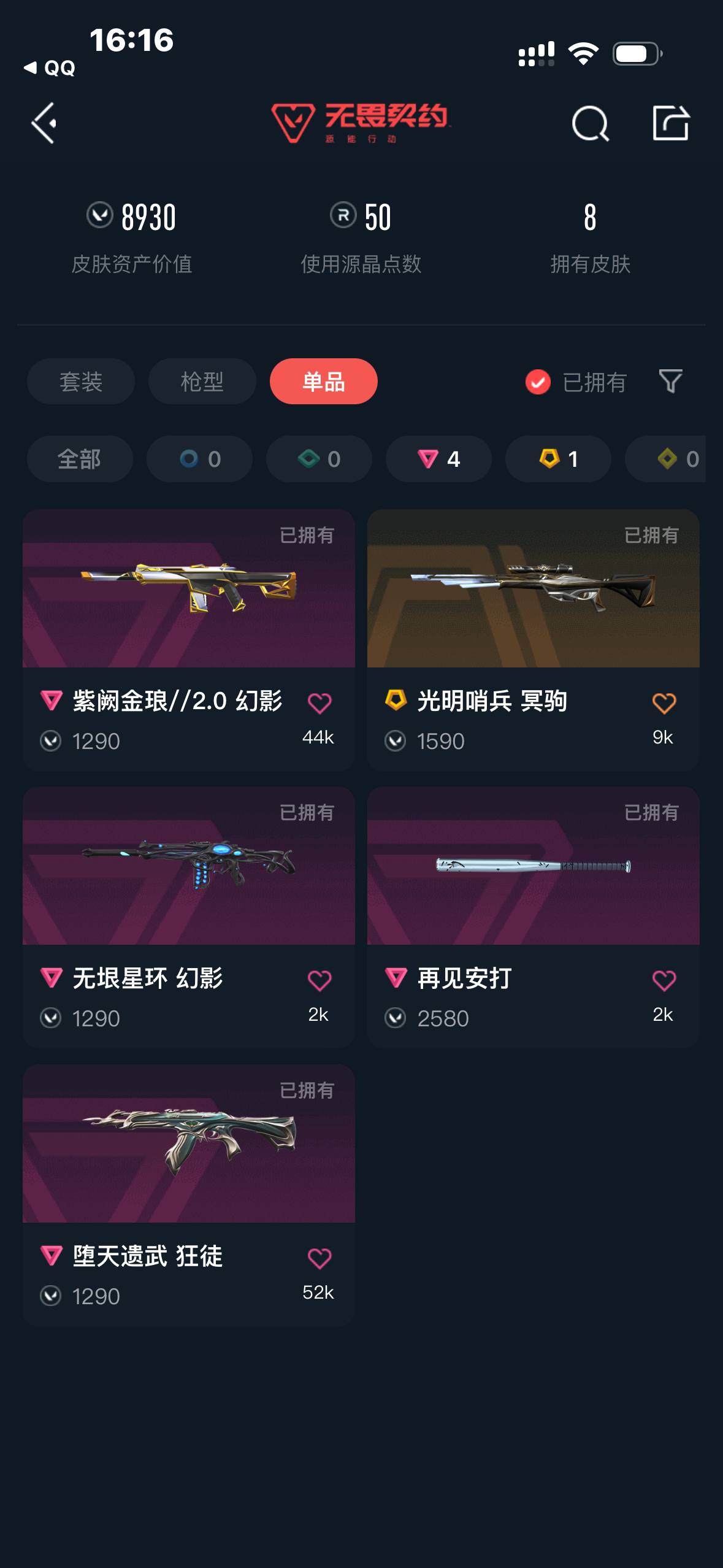The image size is (723, 1568).
Task: Switch to the 枪型 tab
Action: 201,382
